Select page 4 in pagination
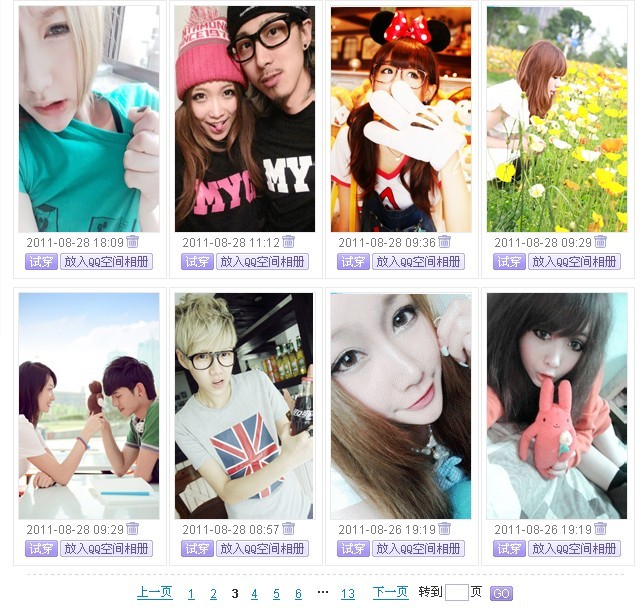 pyautogui.click(x=254, y=594)
